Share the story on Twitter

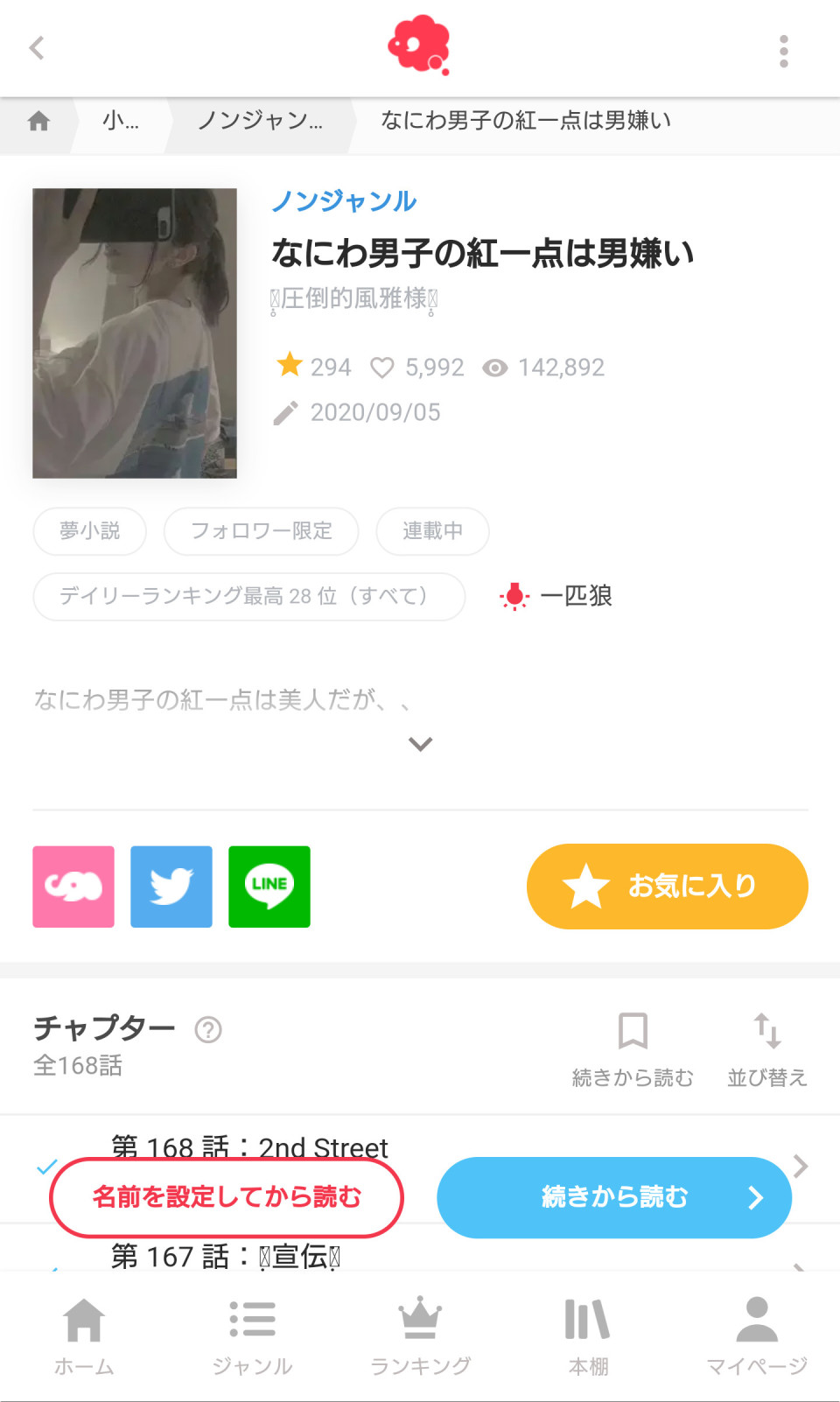171,887
